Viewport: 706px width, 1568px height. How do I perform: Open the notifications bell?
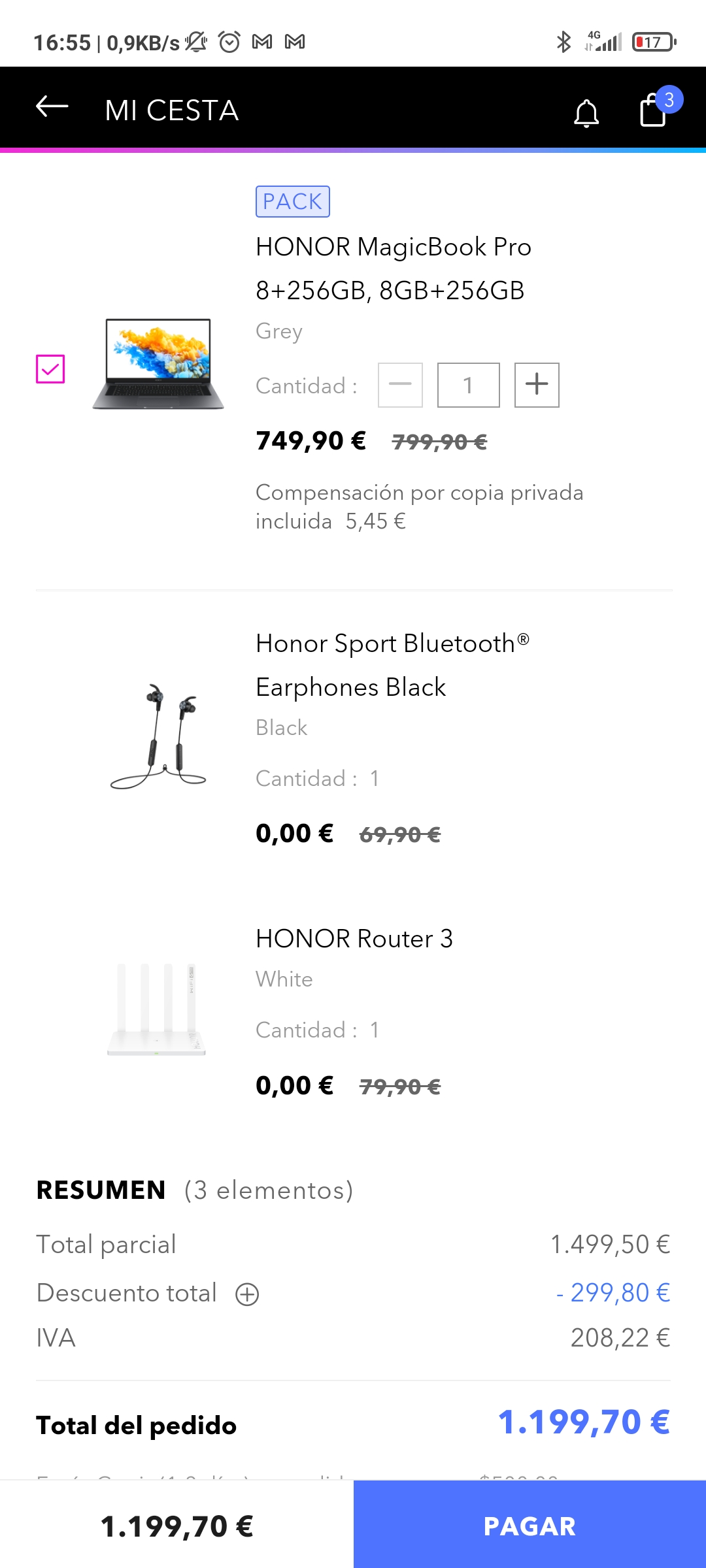[x=586, y=113]
